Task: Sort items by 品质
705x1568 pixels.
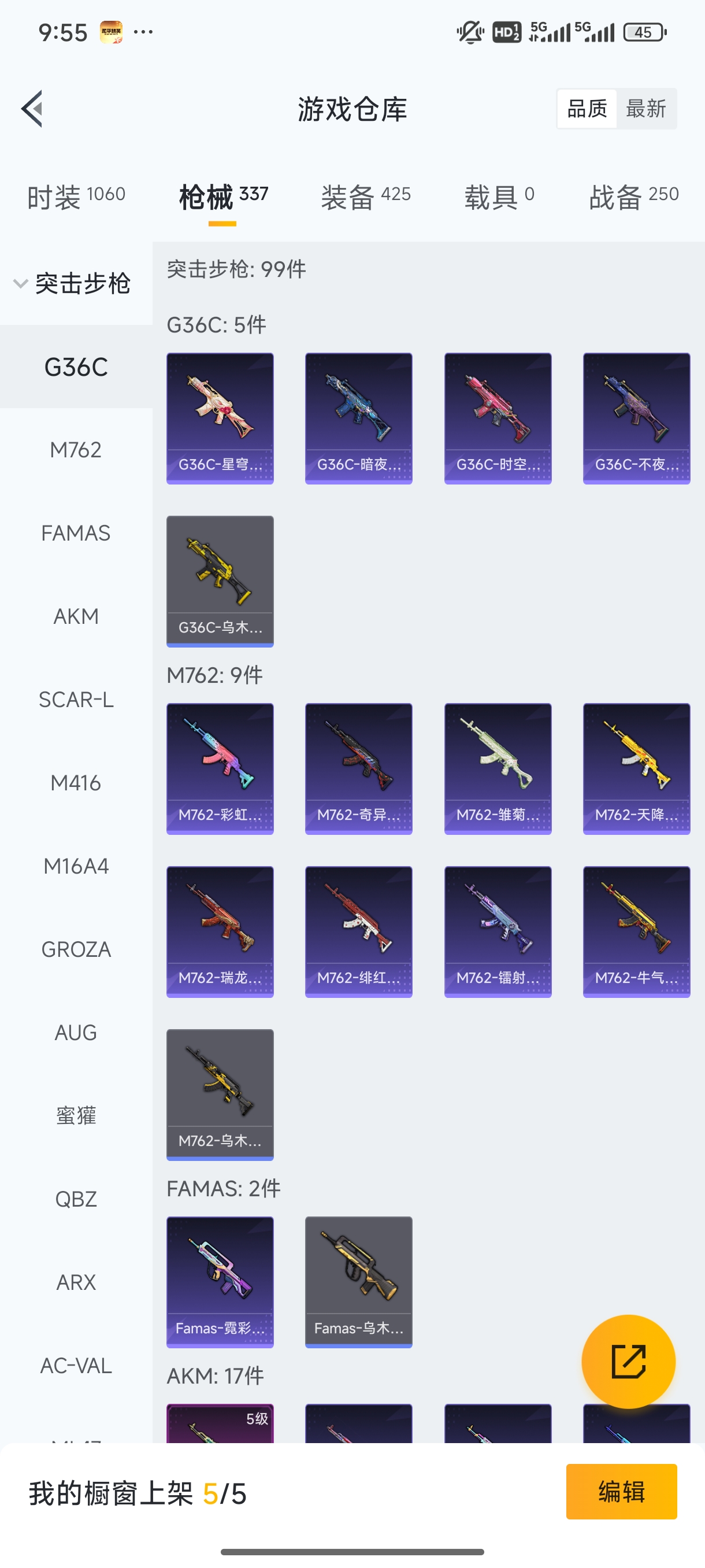Action: [587, 109]
